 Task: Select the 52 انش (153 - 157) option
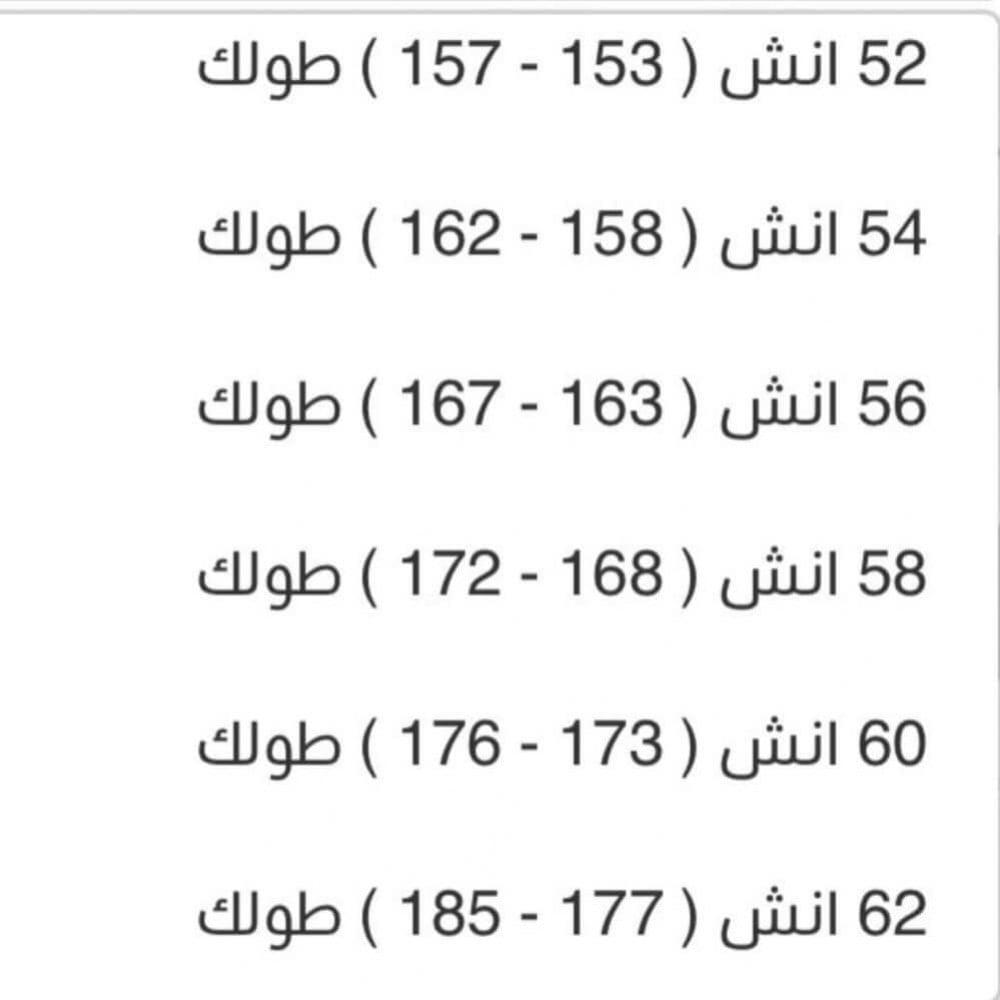click(563, 68)
